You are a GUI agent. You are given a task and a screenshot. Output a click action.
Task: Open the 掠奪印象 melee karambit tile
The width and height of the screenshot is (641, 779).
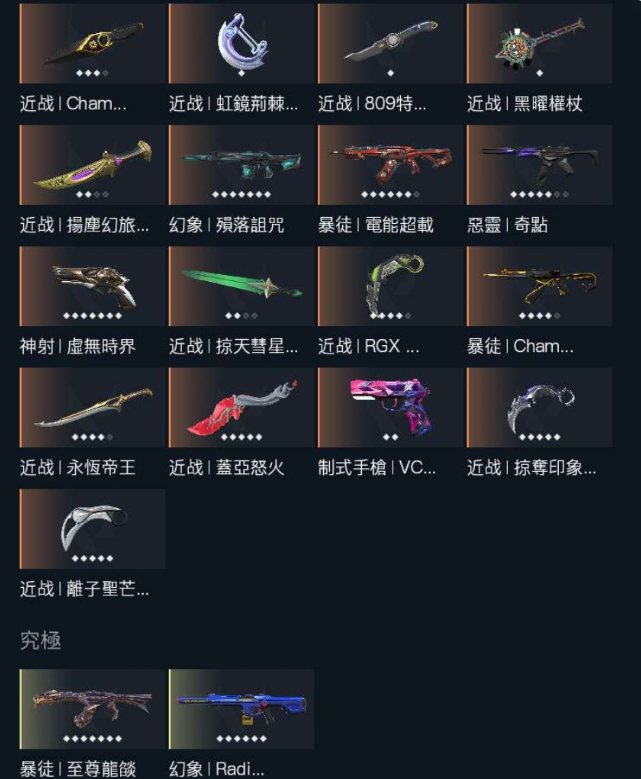pos(539,407)
